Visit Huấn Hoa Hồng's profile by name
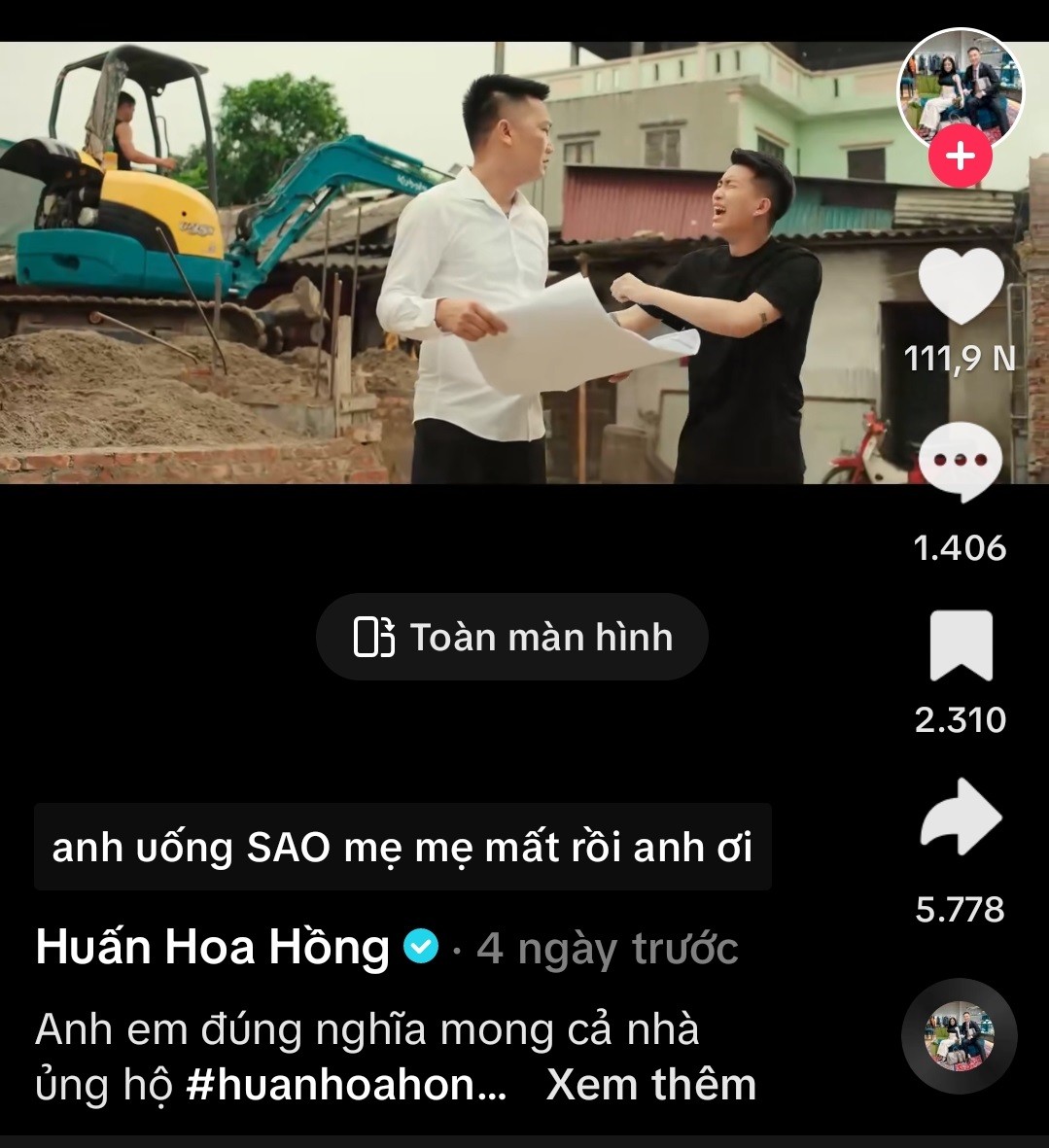Image resolution: width=1049 pixels, height=1148 pixels. [x=212, y=948]
